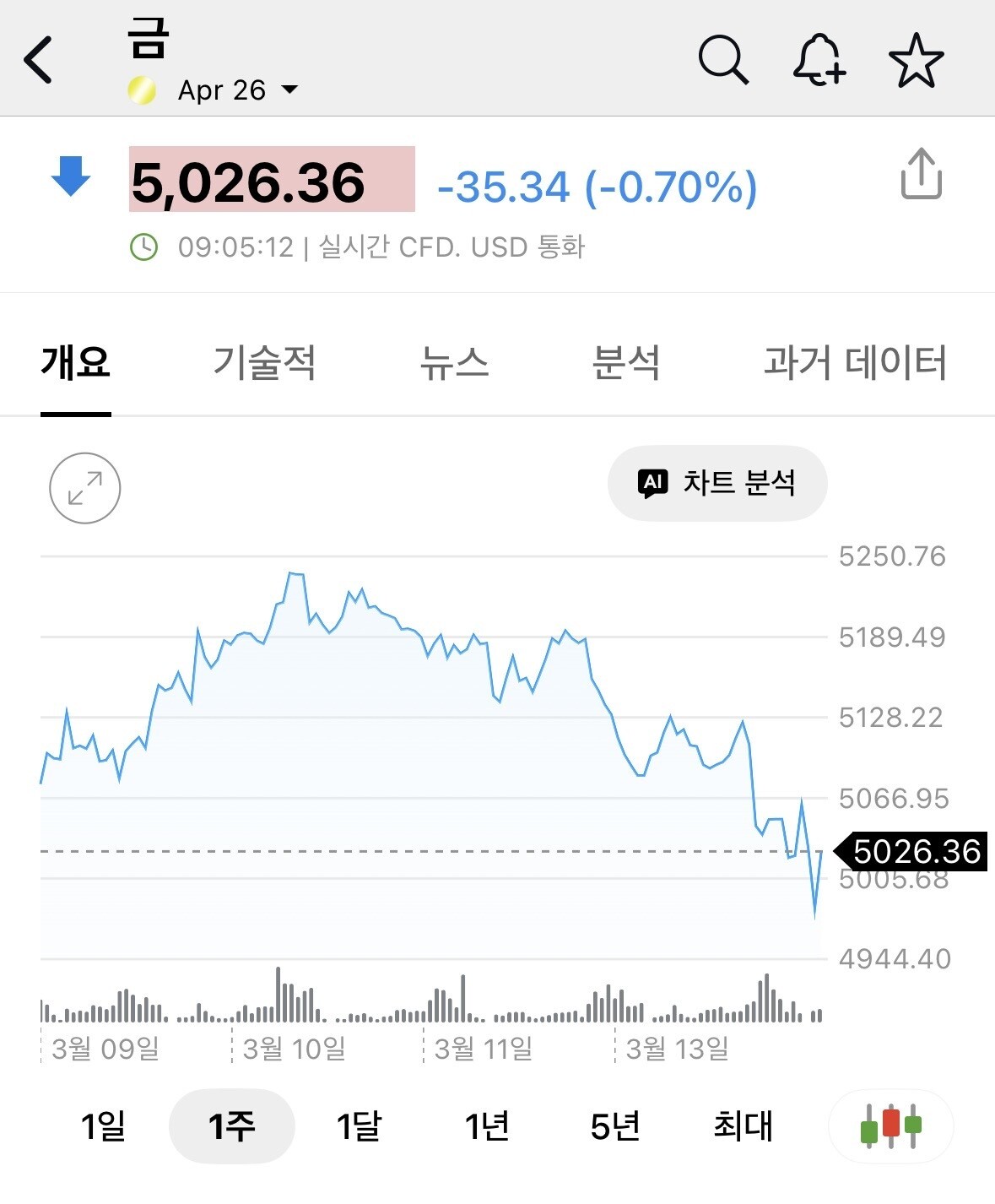The width and height of the screenshot is (995, 1204).
Task: Switch to the 기술적 tab
Action: coord(264,363)
